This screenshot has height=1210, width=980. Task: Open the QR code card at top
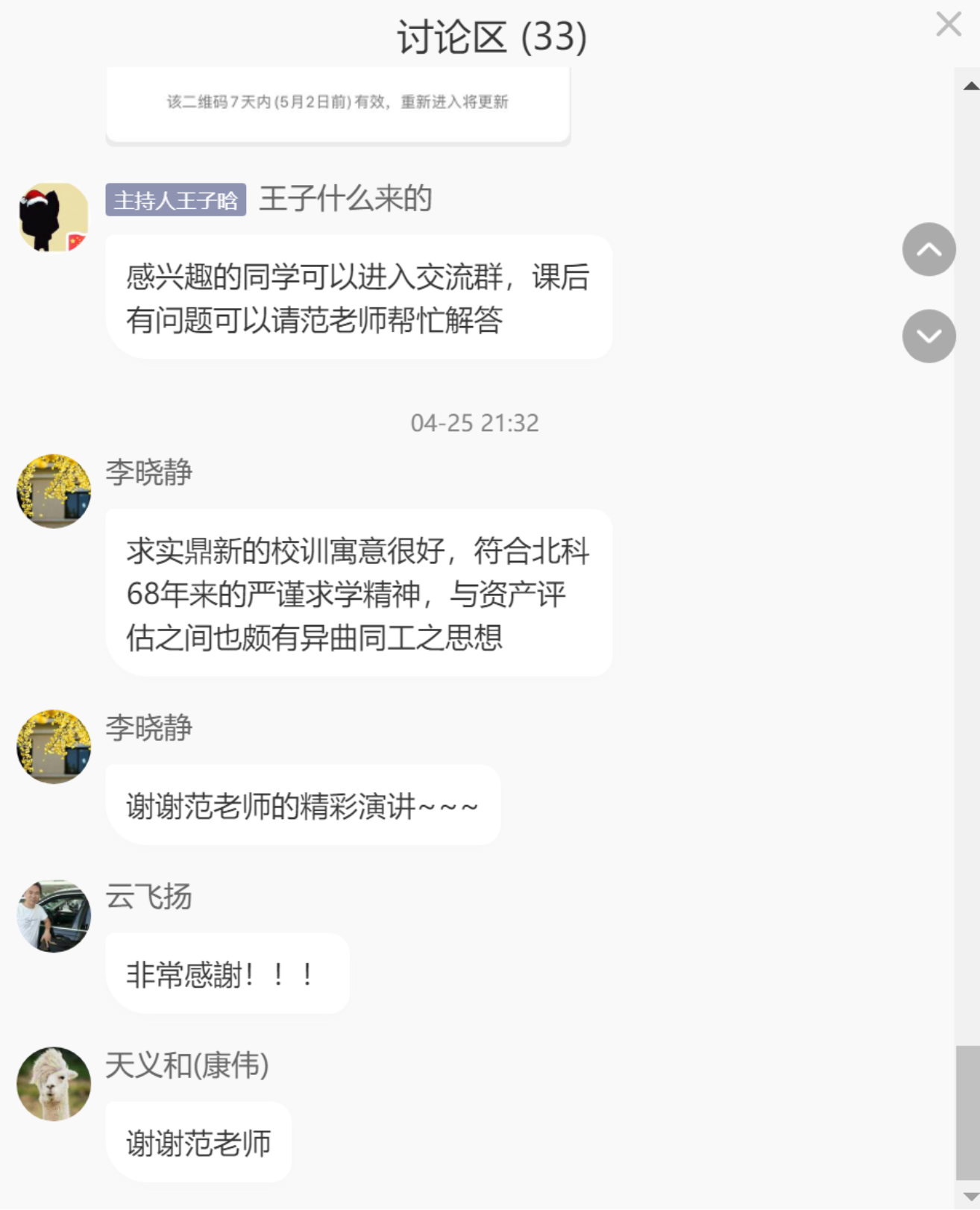coord(338,103)
